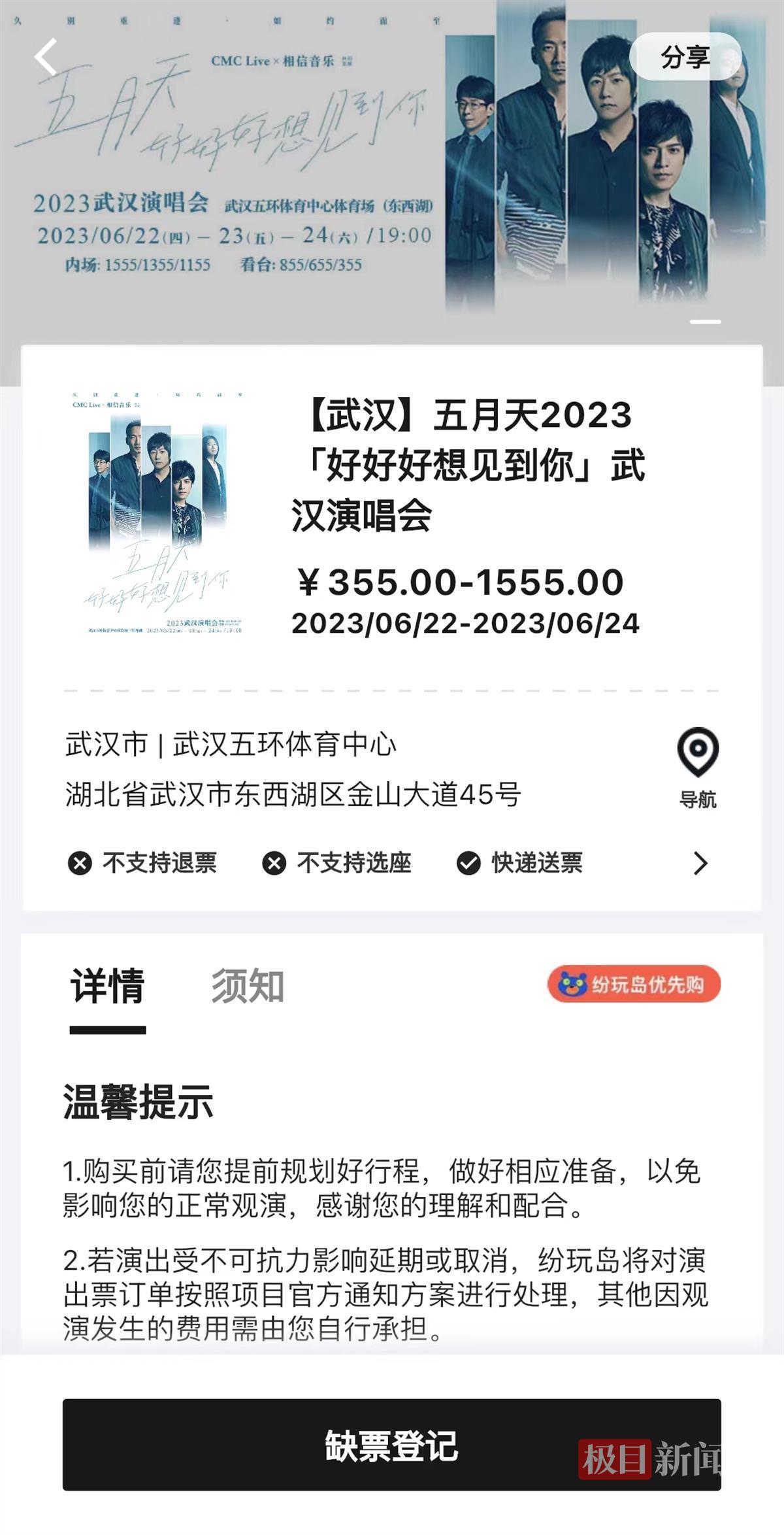784x1535 pixels.
Task: Expand the ticket service details chevron
Action: click(700, 863)
